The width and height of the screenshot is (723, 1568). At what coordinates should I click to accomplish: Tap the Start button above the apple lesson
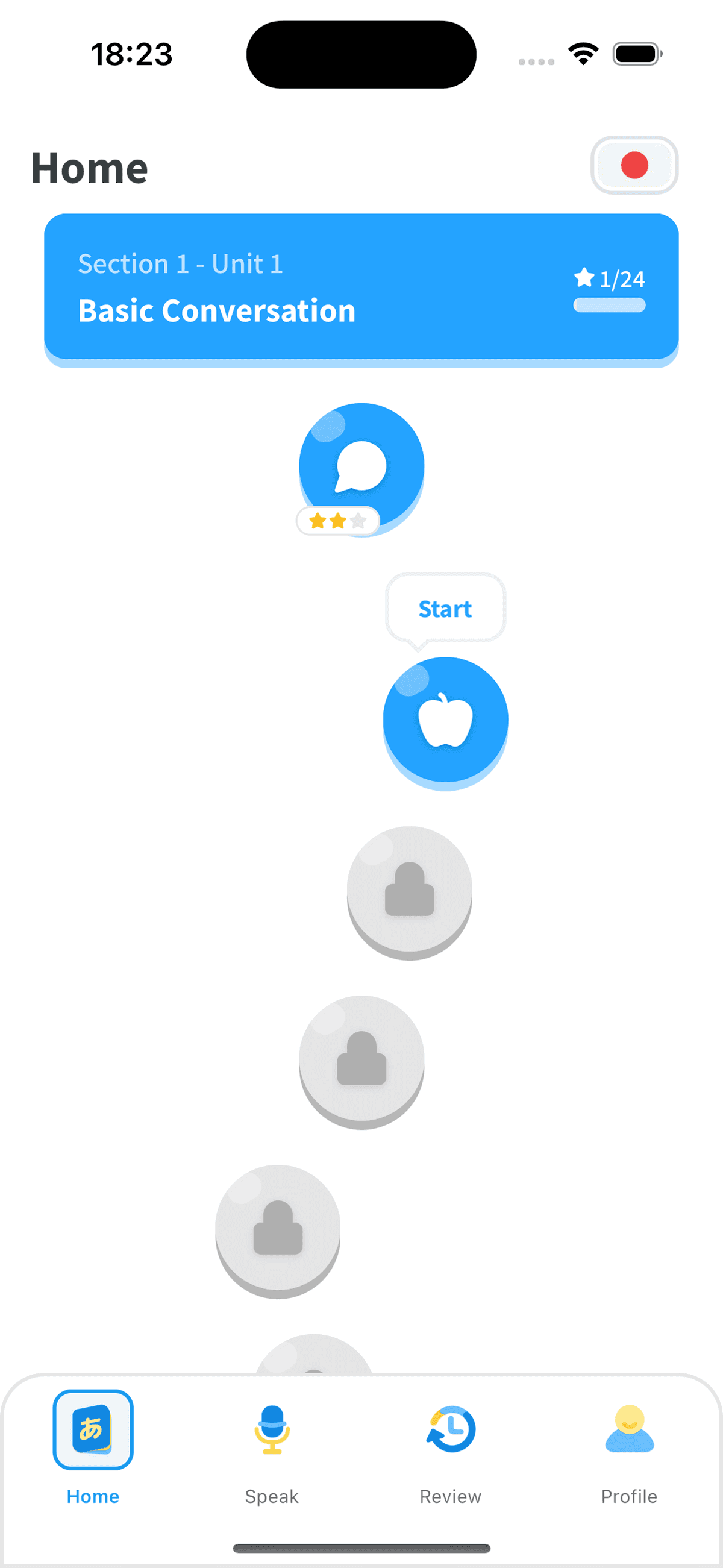click(445, 608)
